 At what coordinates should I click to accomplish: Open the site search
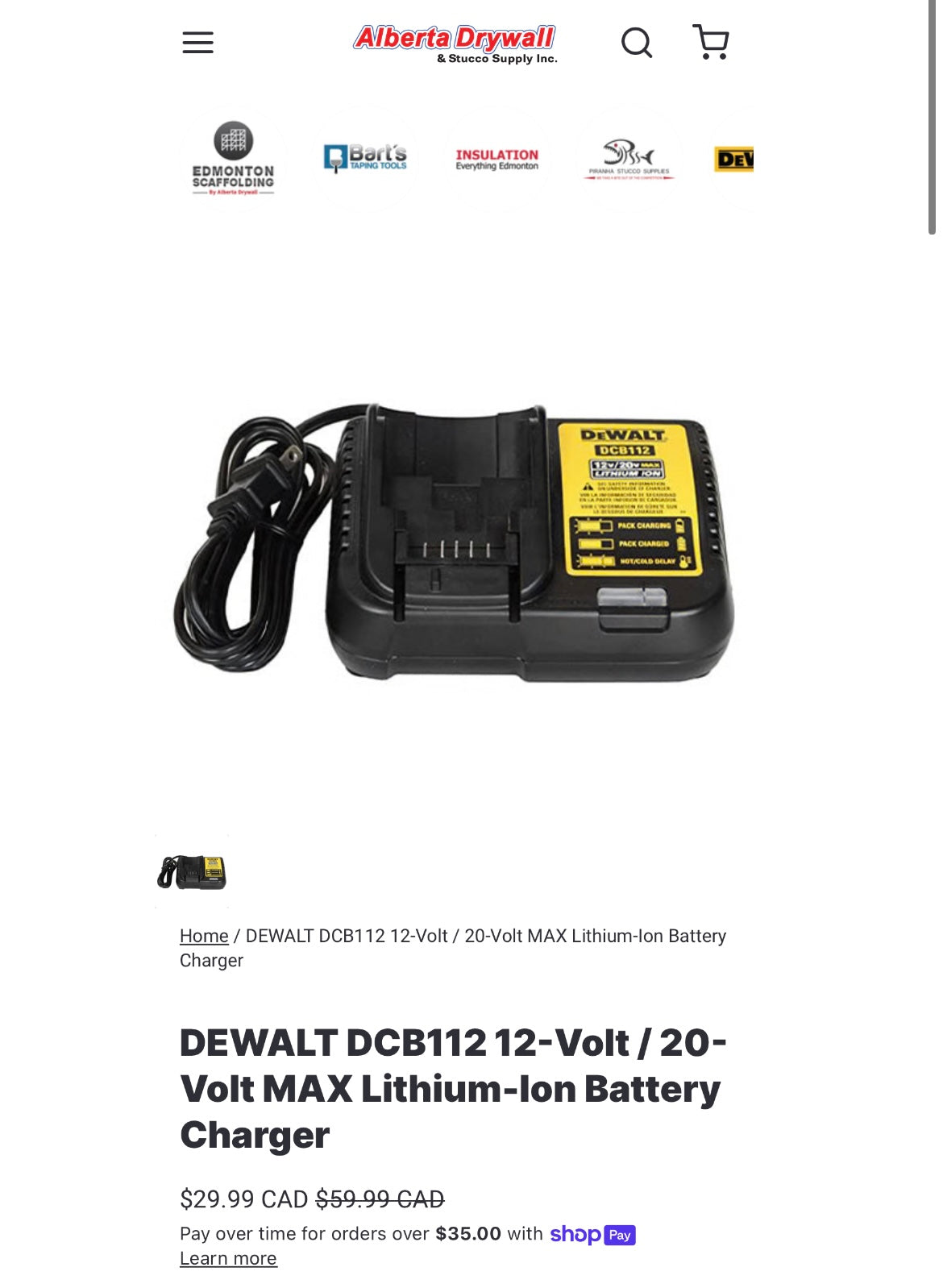636,43
